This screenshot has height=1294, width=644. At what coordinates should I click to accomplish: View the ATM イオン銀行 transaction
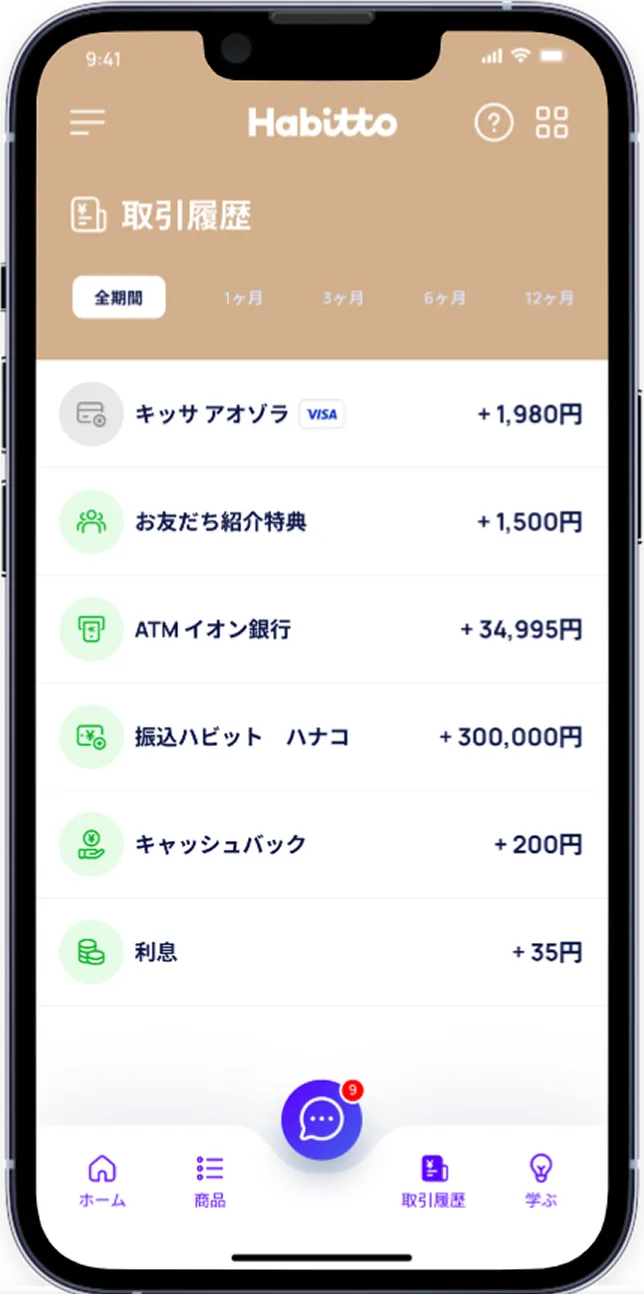pos(322,629)
